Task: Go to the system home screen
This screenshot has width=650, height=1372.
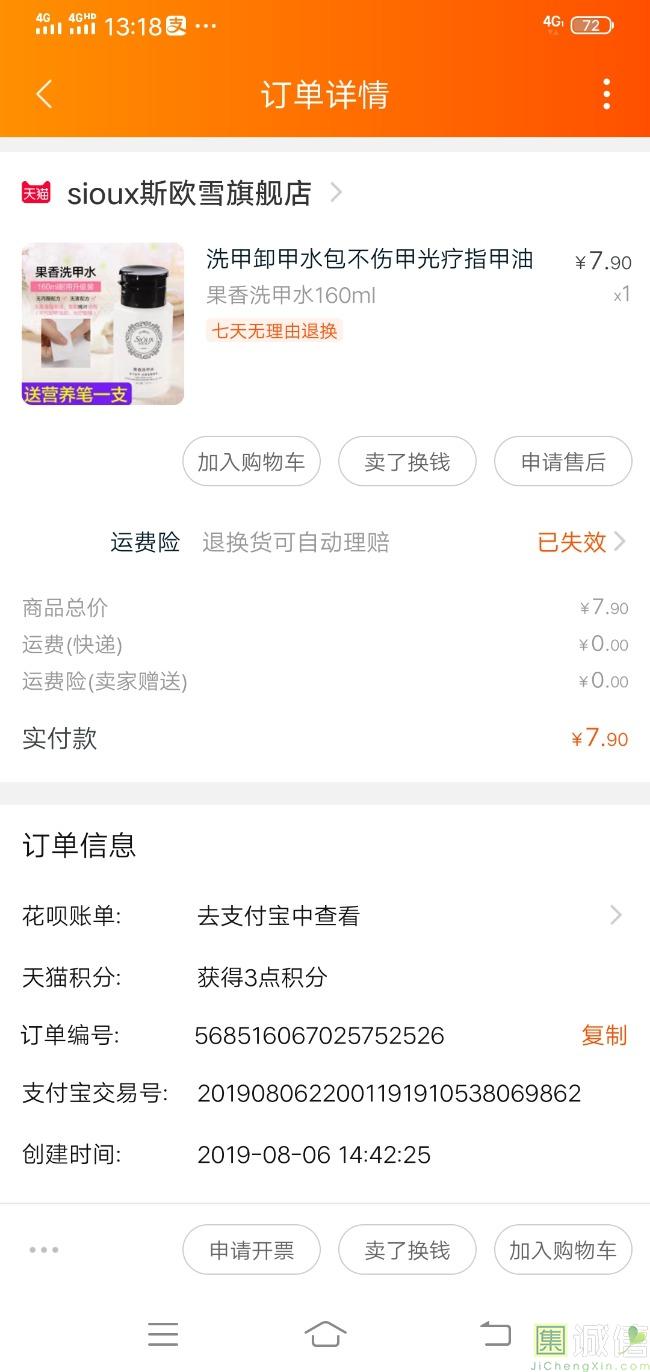Action: (x=325, y=1334)
